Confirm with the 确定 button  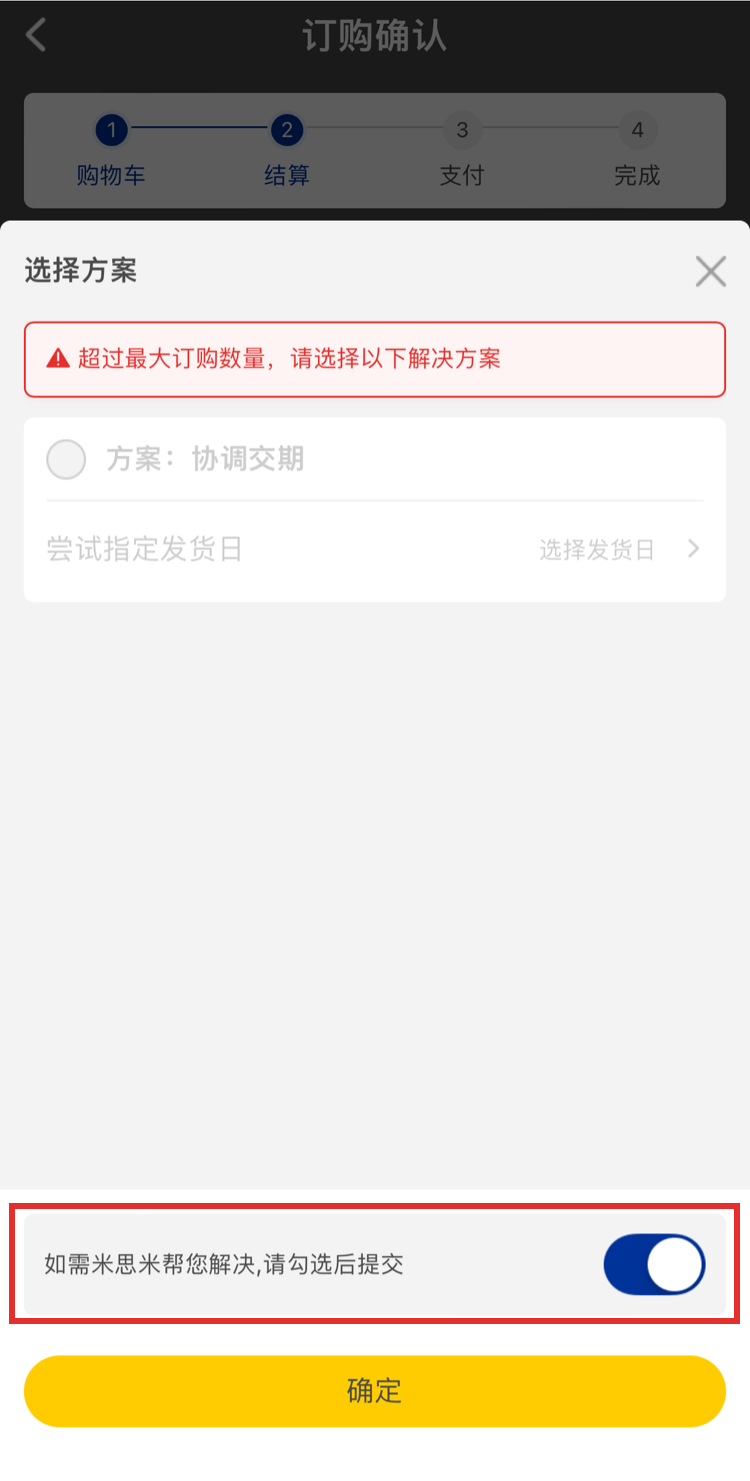(375, 1391)
